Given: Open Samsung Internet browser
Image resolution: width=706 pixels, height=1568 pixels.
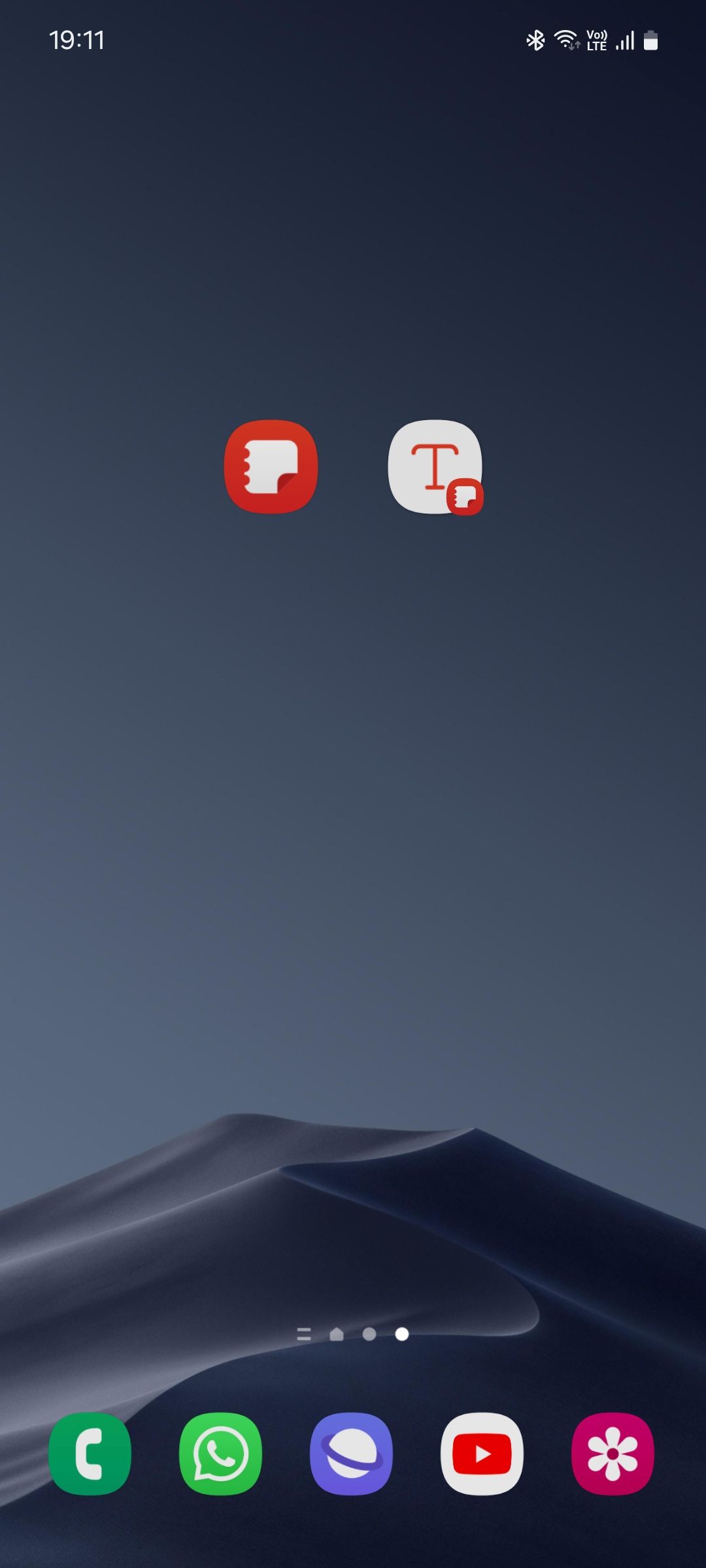Looking at the screenshot, I should pyautogui.click(x=351, y=1454).
